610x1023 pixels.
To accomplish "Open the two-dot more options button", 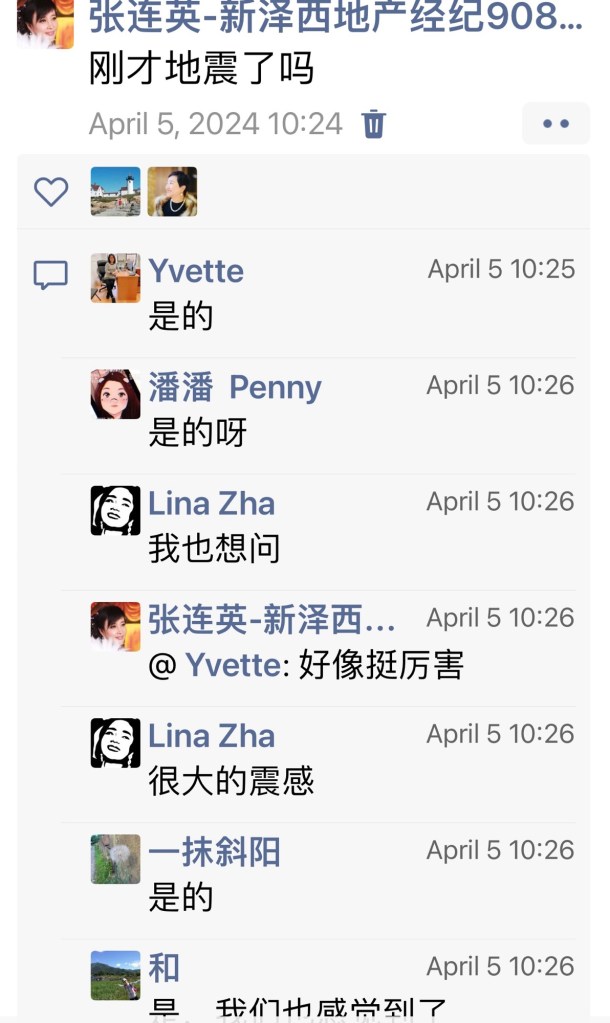I will pos(555,124).
